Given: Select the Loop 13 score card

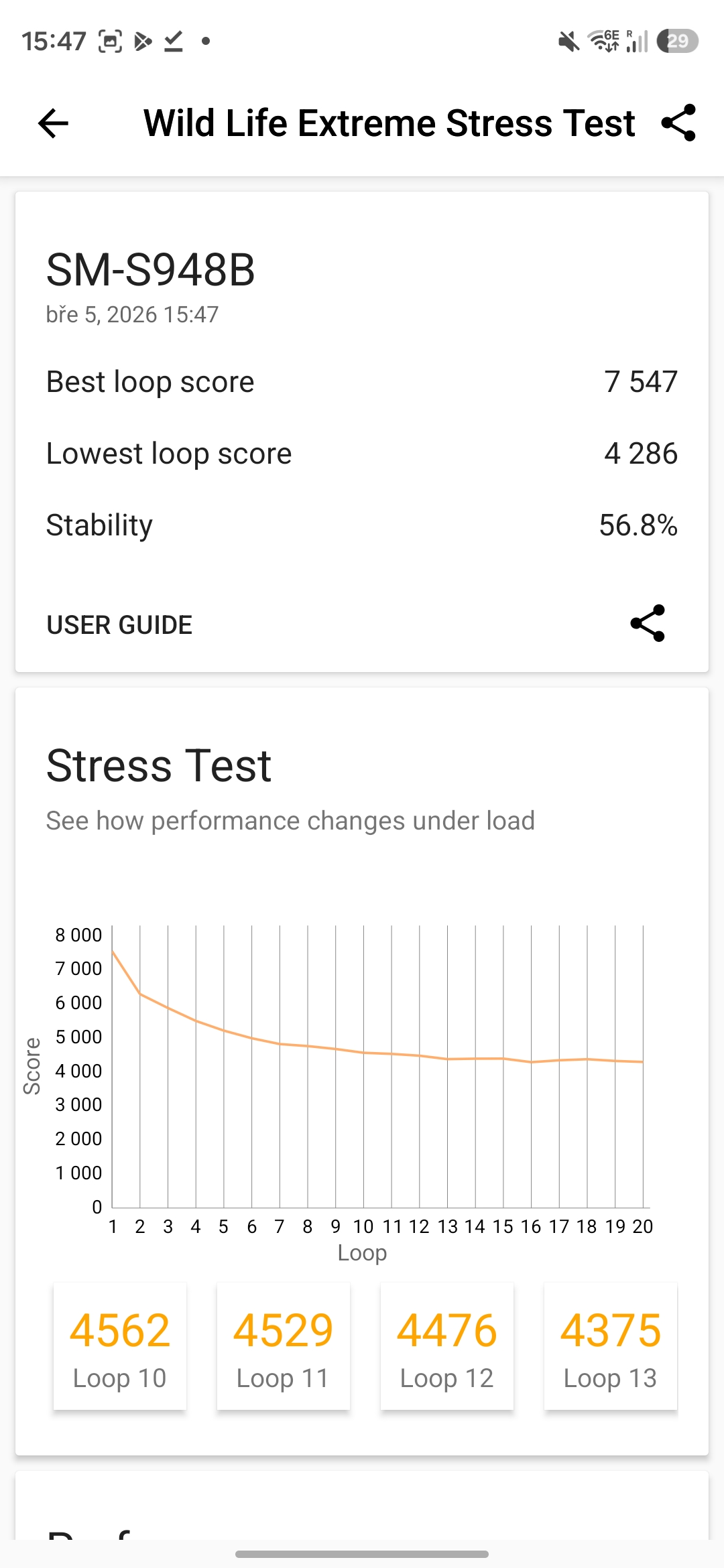Looking at the screenshot, I should click(x=611, y=1347).
